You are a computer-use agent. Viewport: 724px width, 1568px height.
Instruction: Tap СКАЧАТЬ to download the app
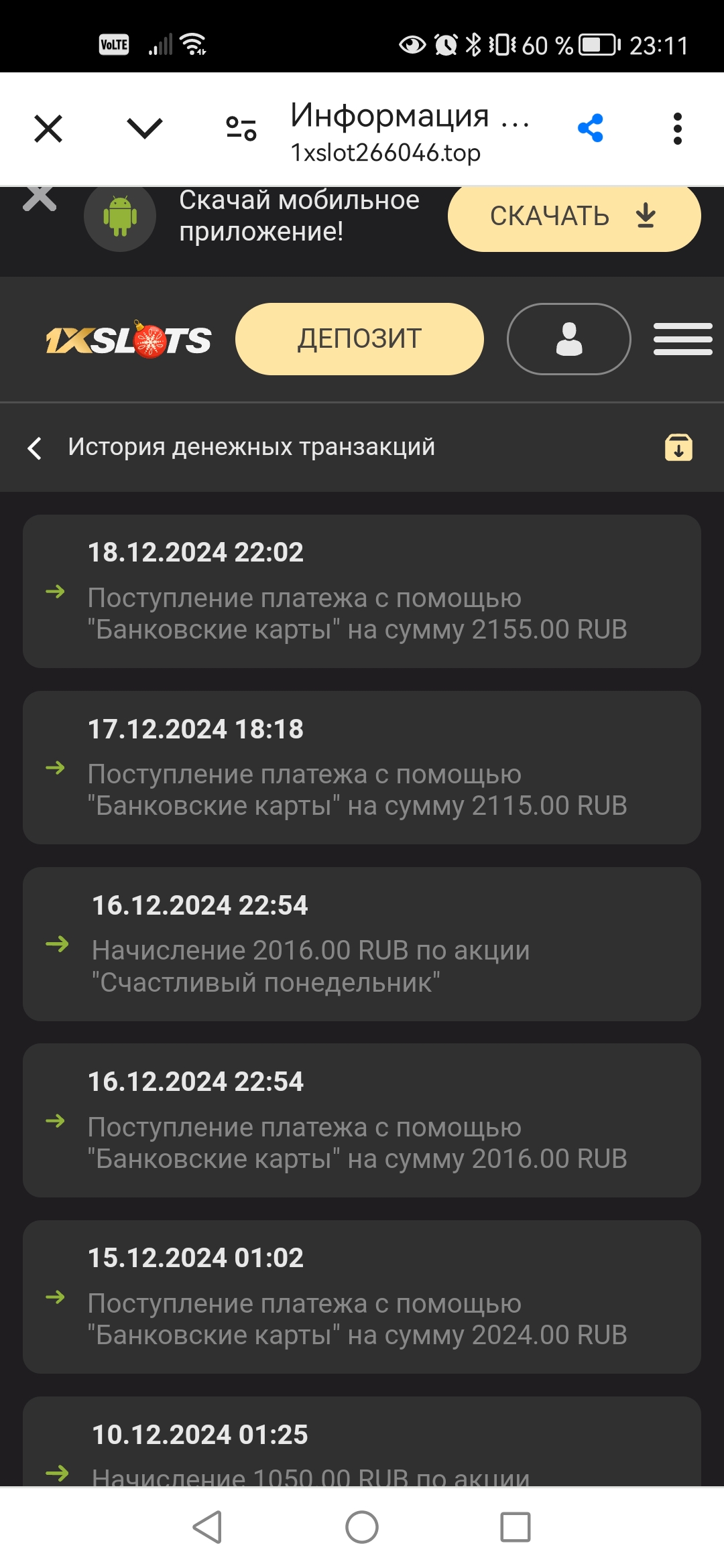click(x=573, y=216)
